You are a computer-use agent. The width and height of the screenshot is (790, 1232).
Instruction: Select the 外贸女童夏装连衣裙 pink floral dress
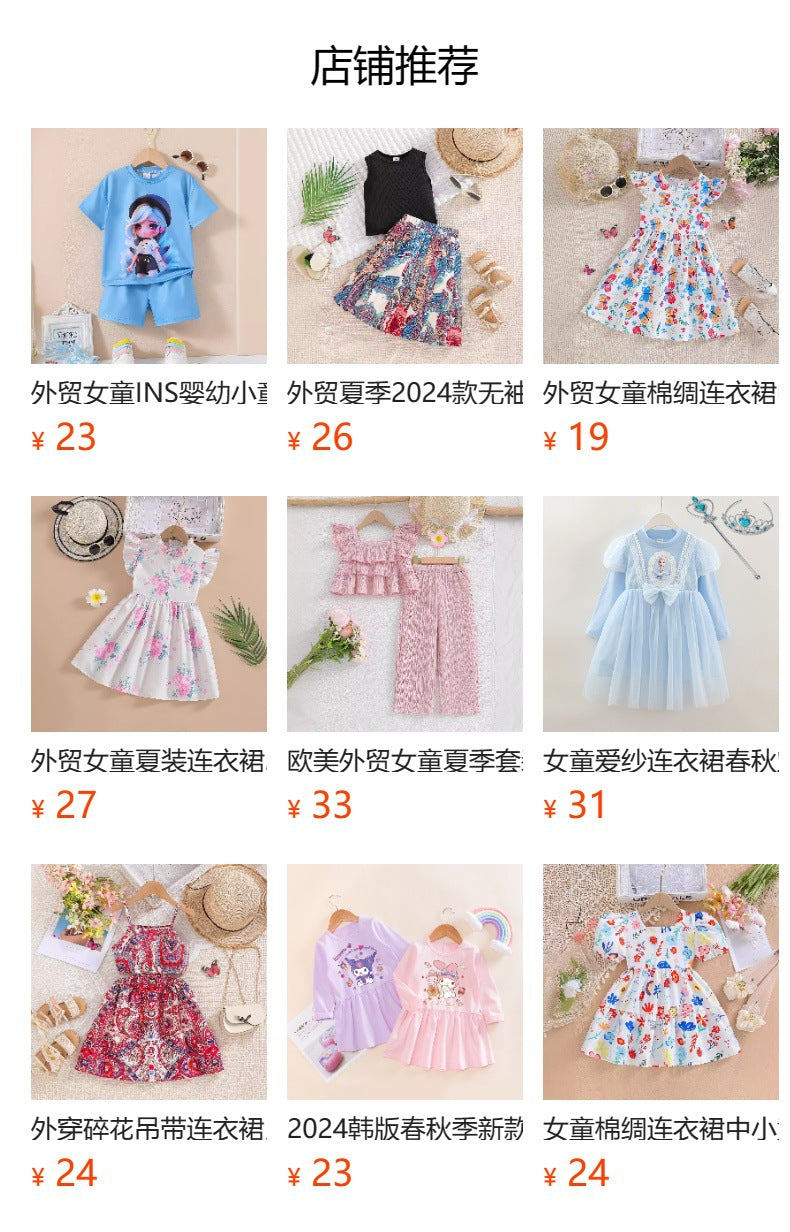pyautogui.click(x=149, y=613)
